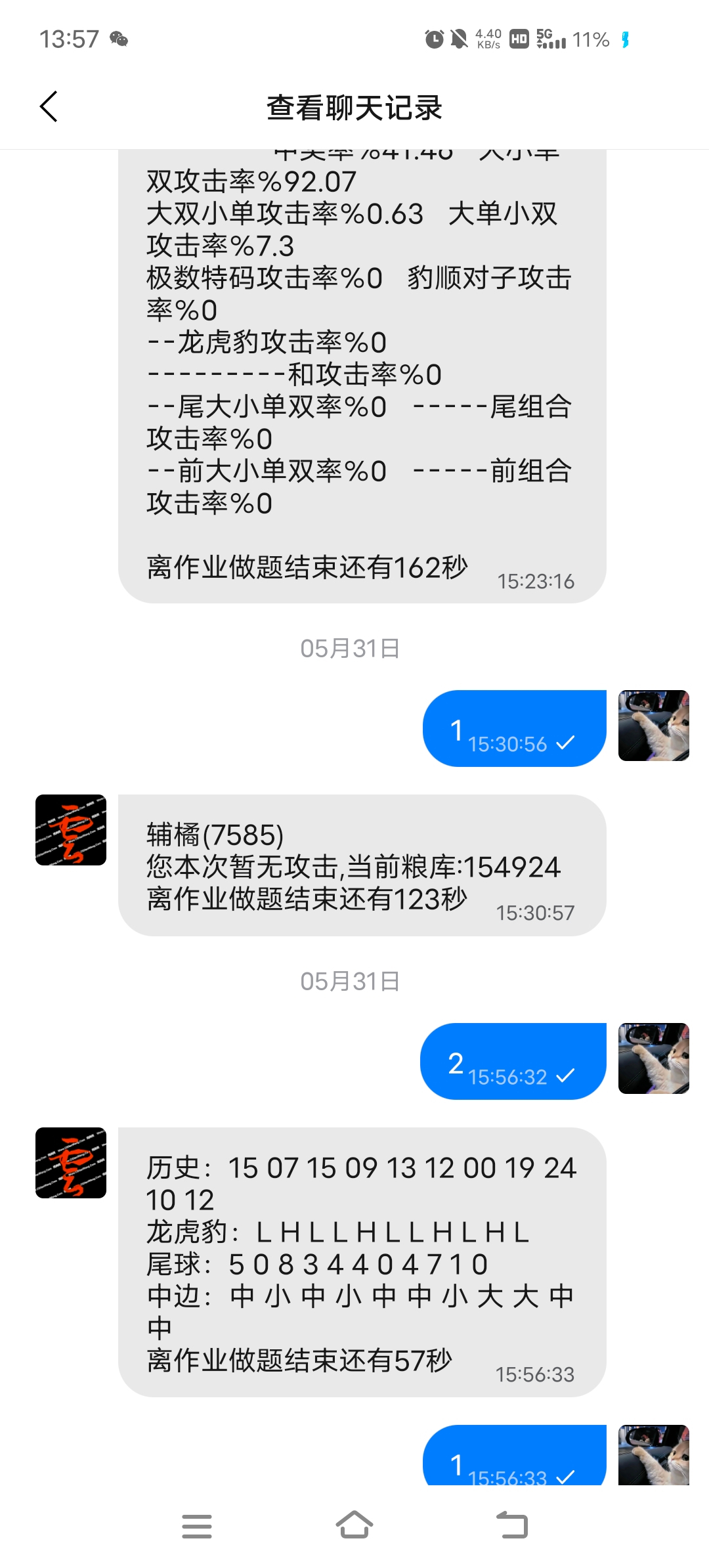Go to the phone home screen
The width and height of the screenshot is (709, 1568).
coord(354,1526)
